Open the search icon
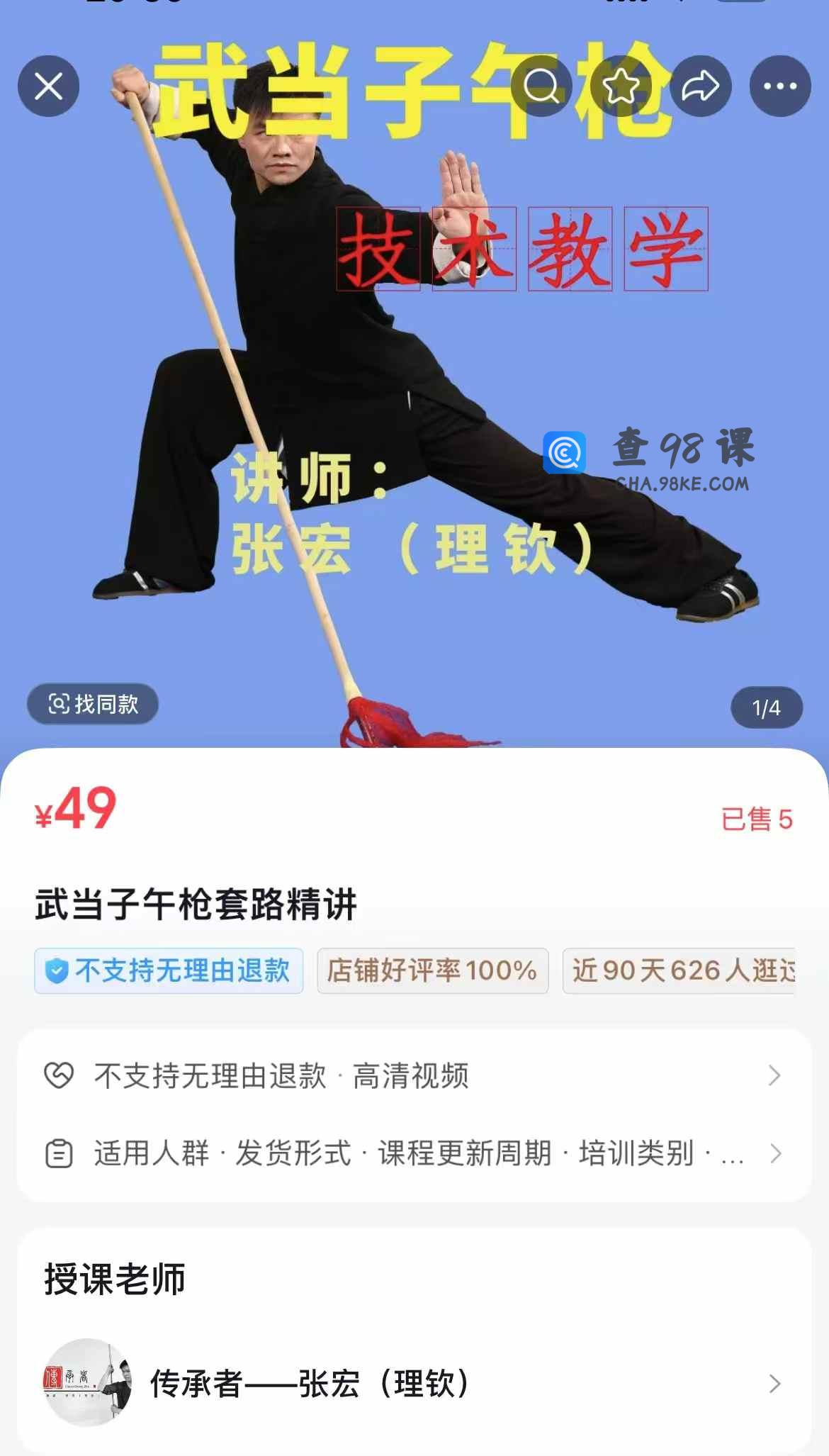The width and height of the screenshot is (829, 1456). click(x=541, y=86)
